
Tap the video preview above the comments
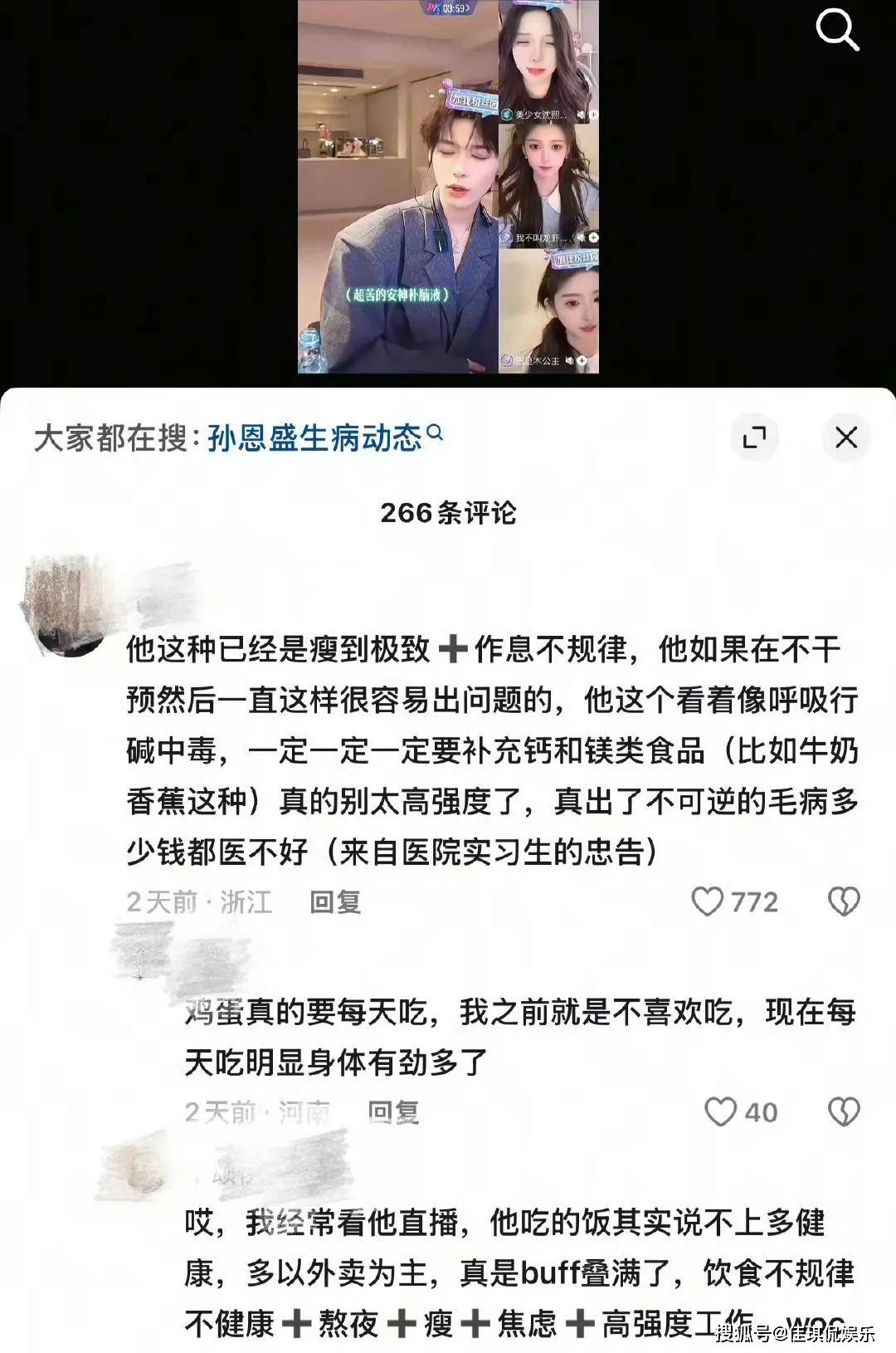coord(448,187)
